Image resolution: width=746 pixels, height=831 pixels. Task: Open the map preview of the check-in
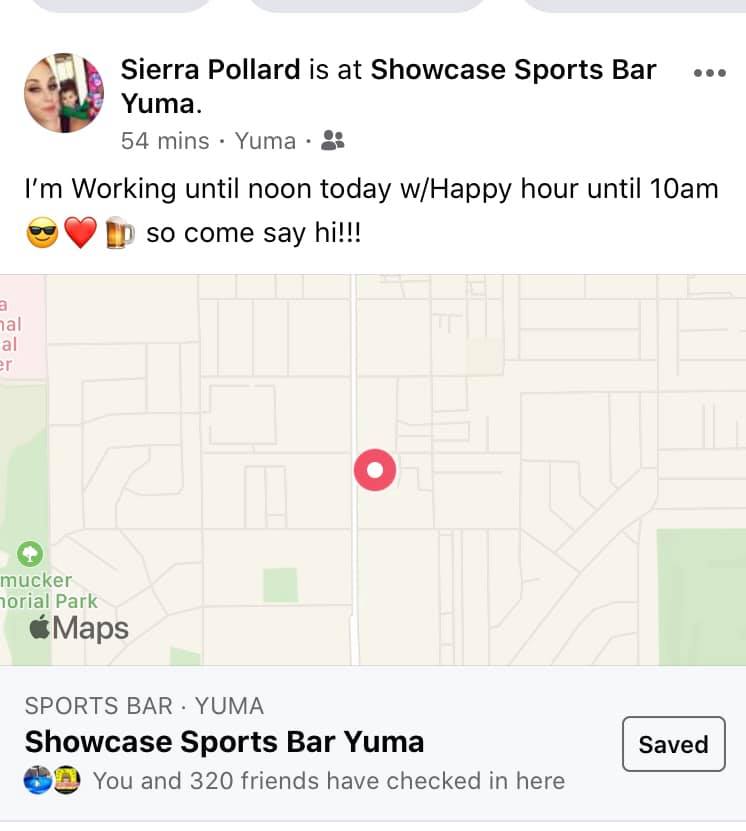tap(373, 469)
